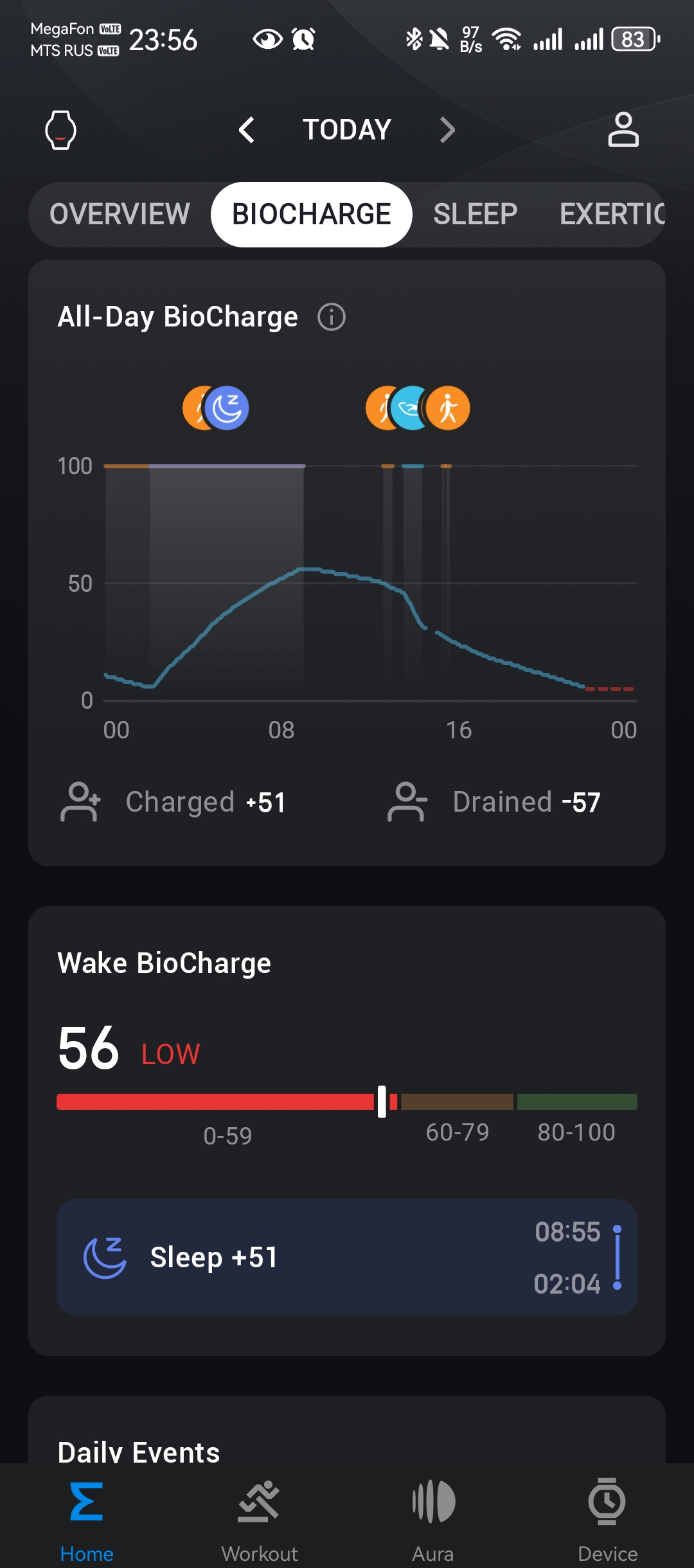Show All-Day BioCharge info

pos(332,317)
